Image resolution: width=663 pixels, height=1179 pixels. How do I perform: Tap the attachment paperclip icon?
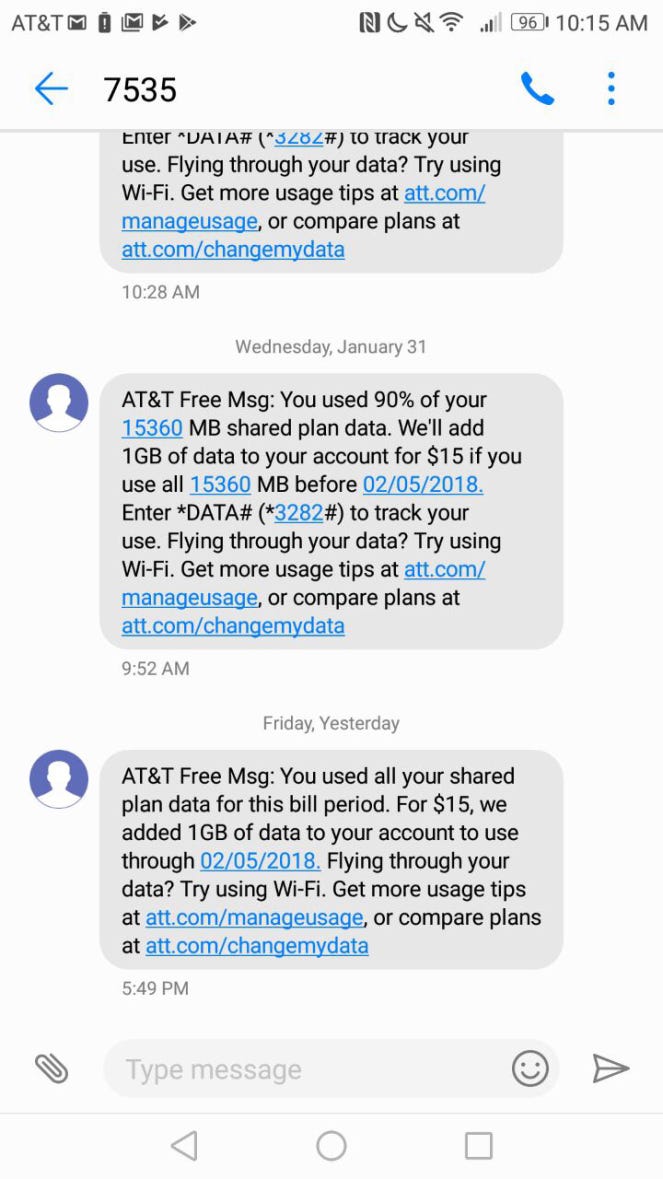(x=51, y=1069)
